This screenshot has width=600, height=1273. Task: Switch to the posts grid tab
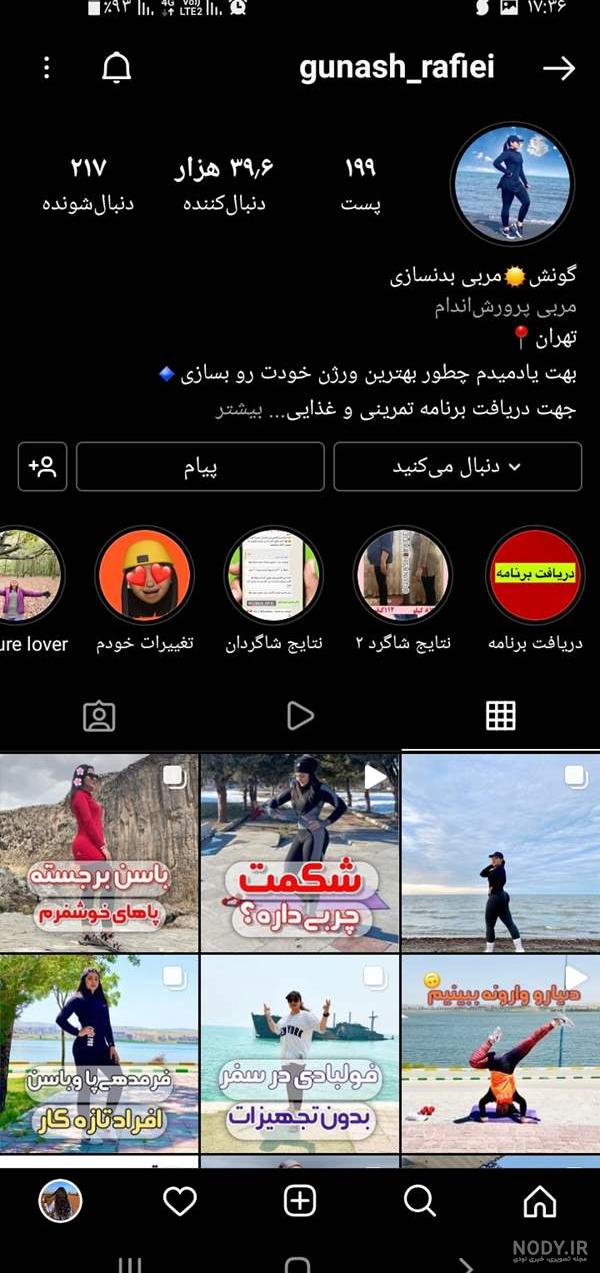coord(500,715)
